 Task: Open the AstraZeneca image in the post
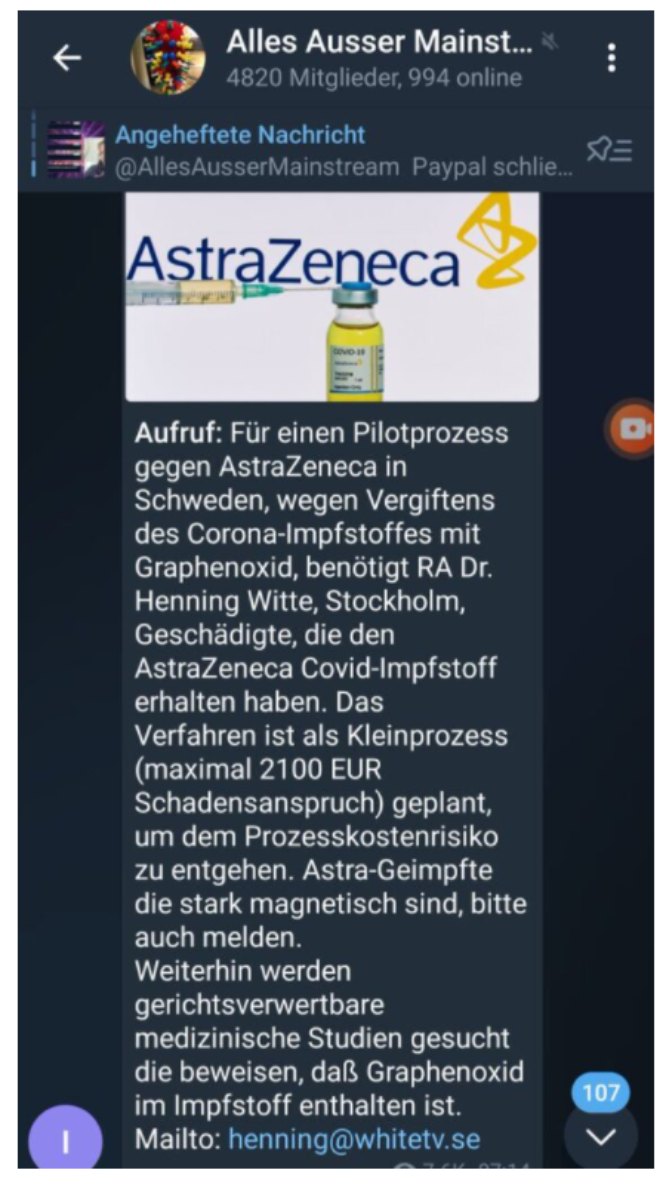pos(332,296)
